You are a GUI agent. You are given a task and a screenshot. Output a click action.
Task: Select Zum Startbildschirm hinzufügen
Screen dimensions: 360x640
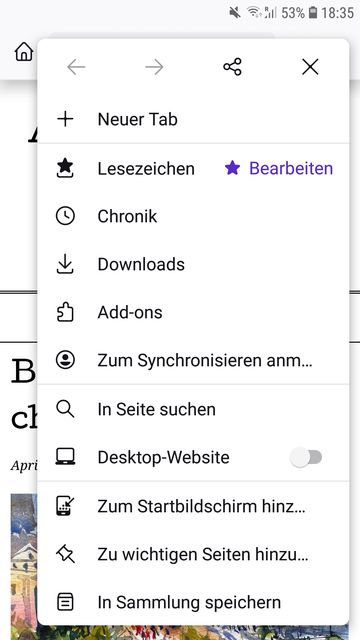(x=193, y=507)
